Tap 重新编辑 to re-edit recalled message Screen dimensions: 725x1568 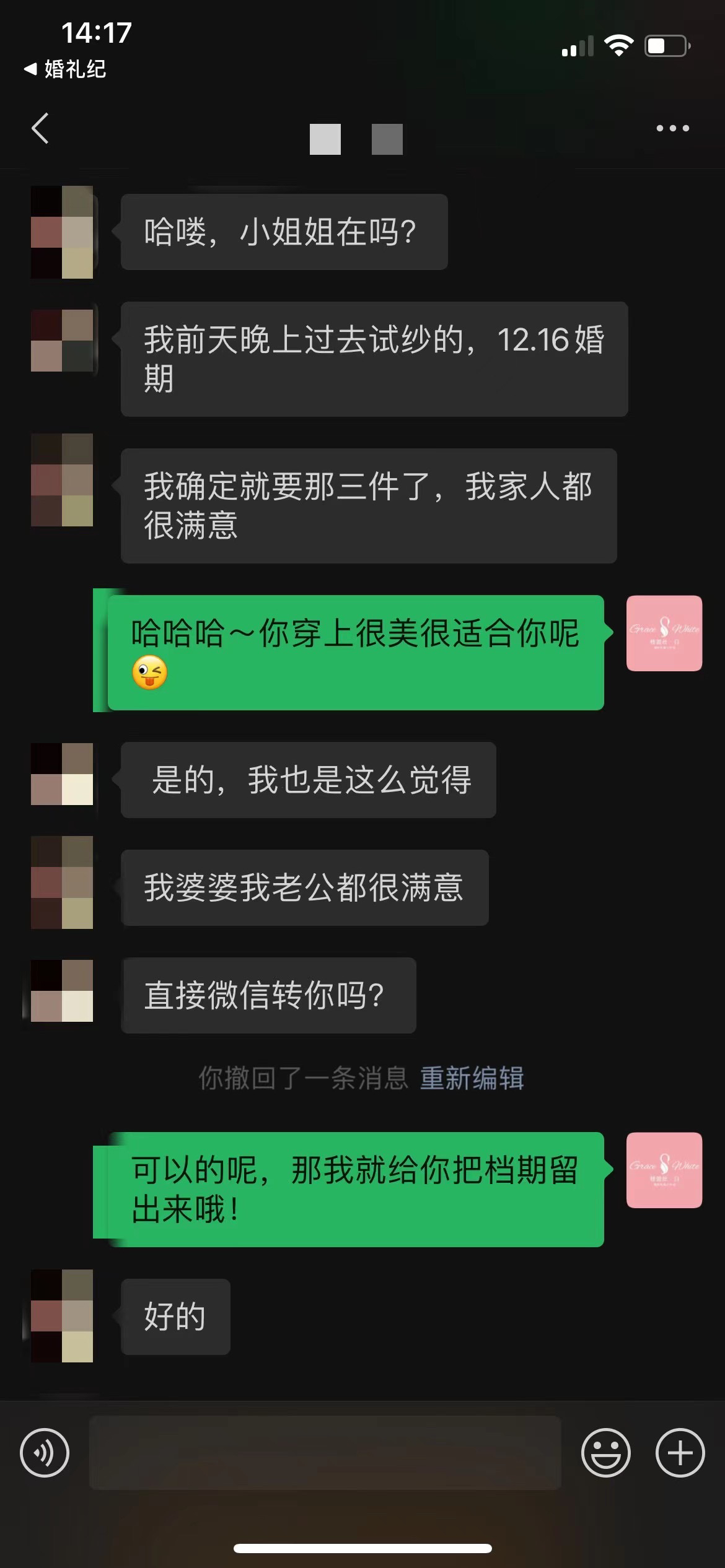(x=472, y=1078)
